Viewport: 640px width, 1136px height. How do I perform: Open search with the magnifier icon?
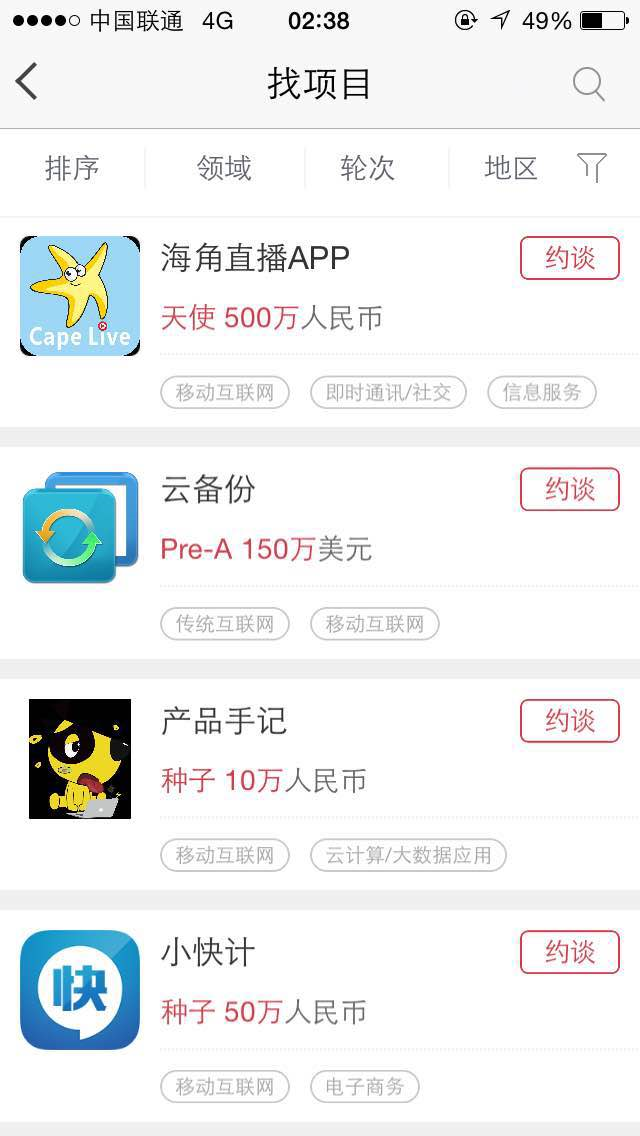[x=588, y=84]
